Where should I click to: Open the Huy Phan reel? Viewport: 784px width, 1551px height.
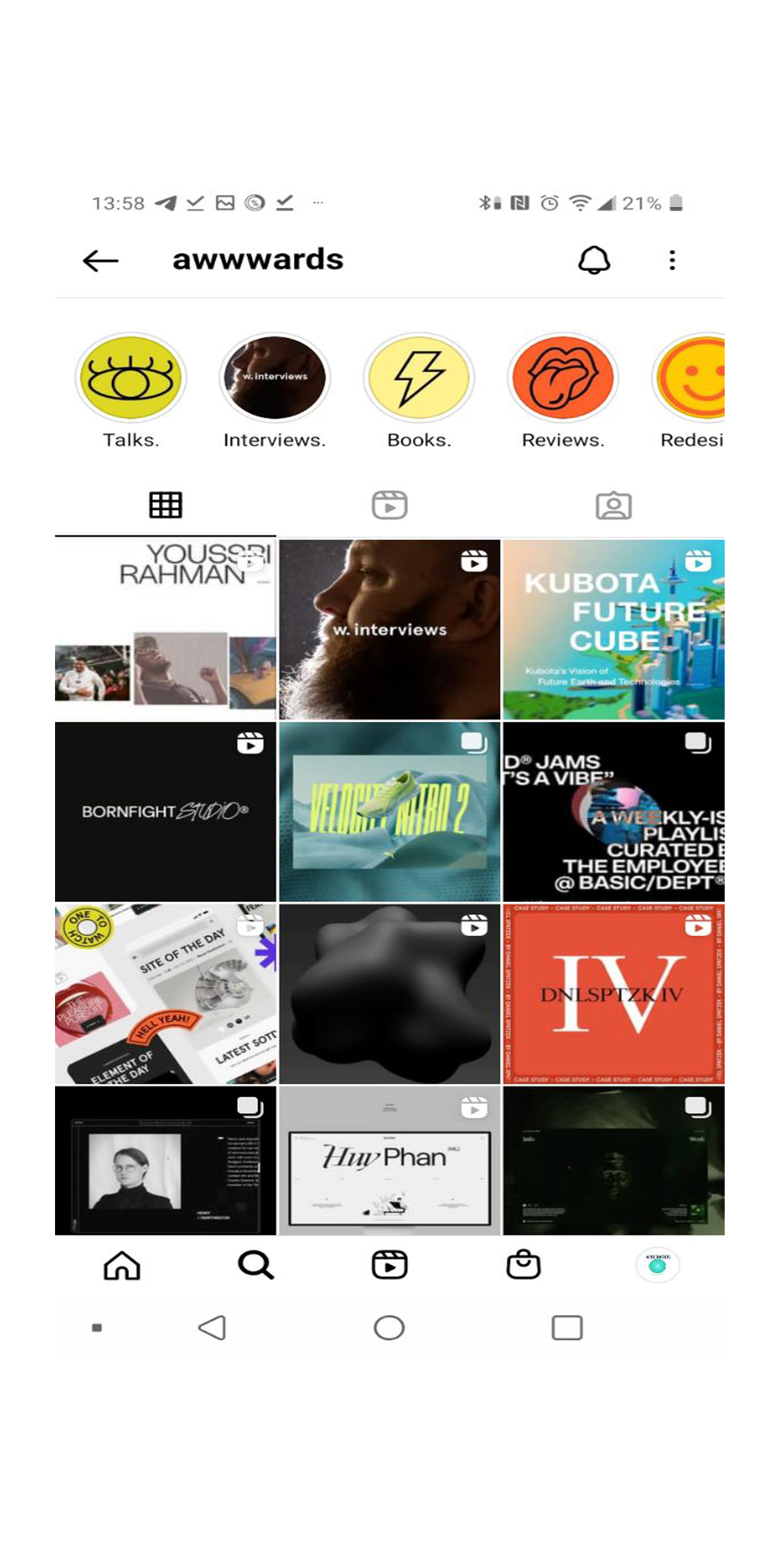[390, 1161]
